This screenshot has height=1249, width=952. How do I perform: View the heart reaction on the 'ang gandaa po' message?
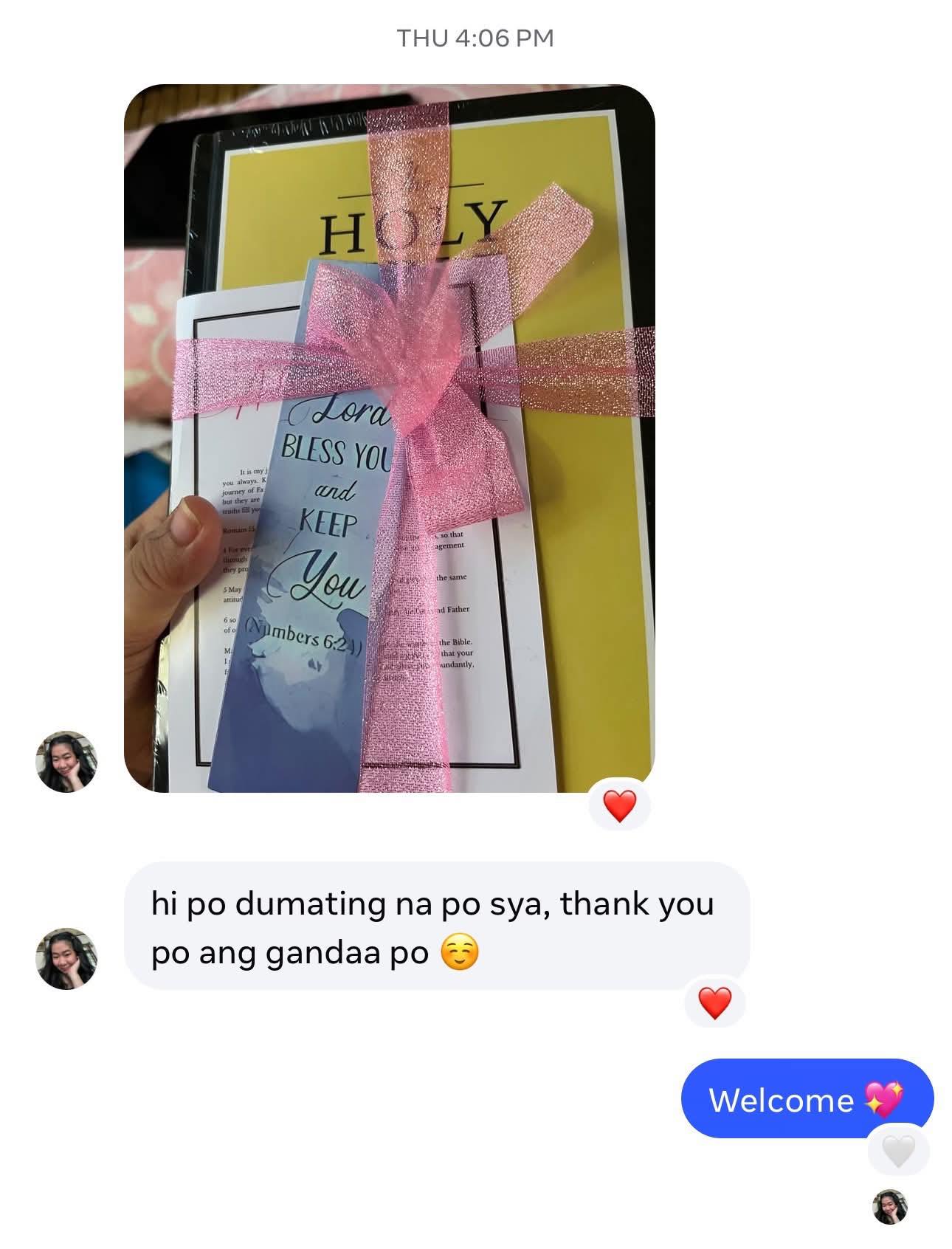coord(714,1003)
